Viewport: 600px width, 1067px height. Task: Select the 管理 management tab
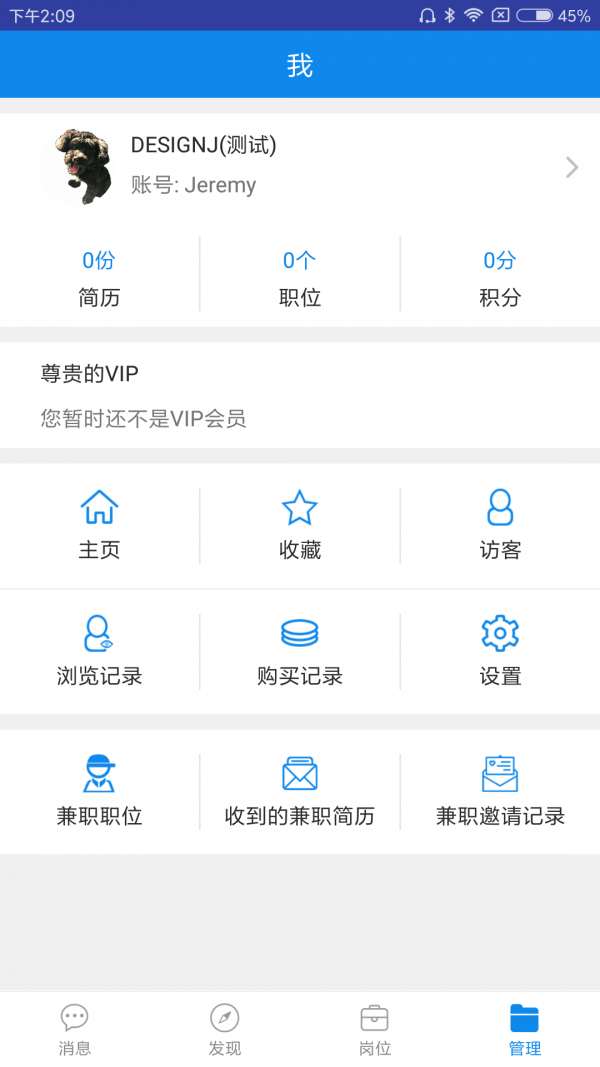(x=524, y=1030)
